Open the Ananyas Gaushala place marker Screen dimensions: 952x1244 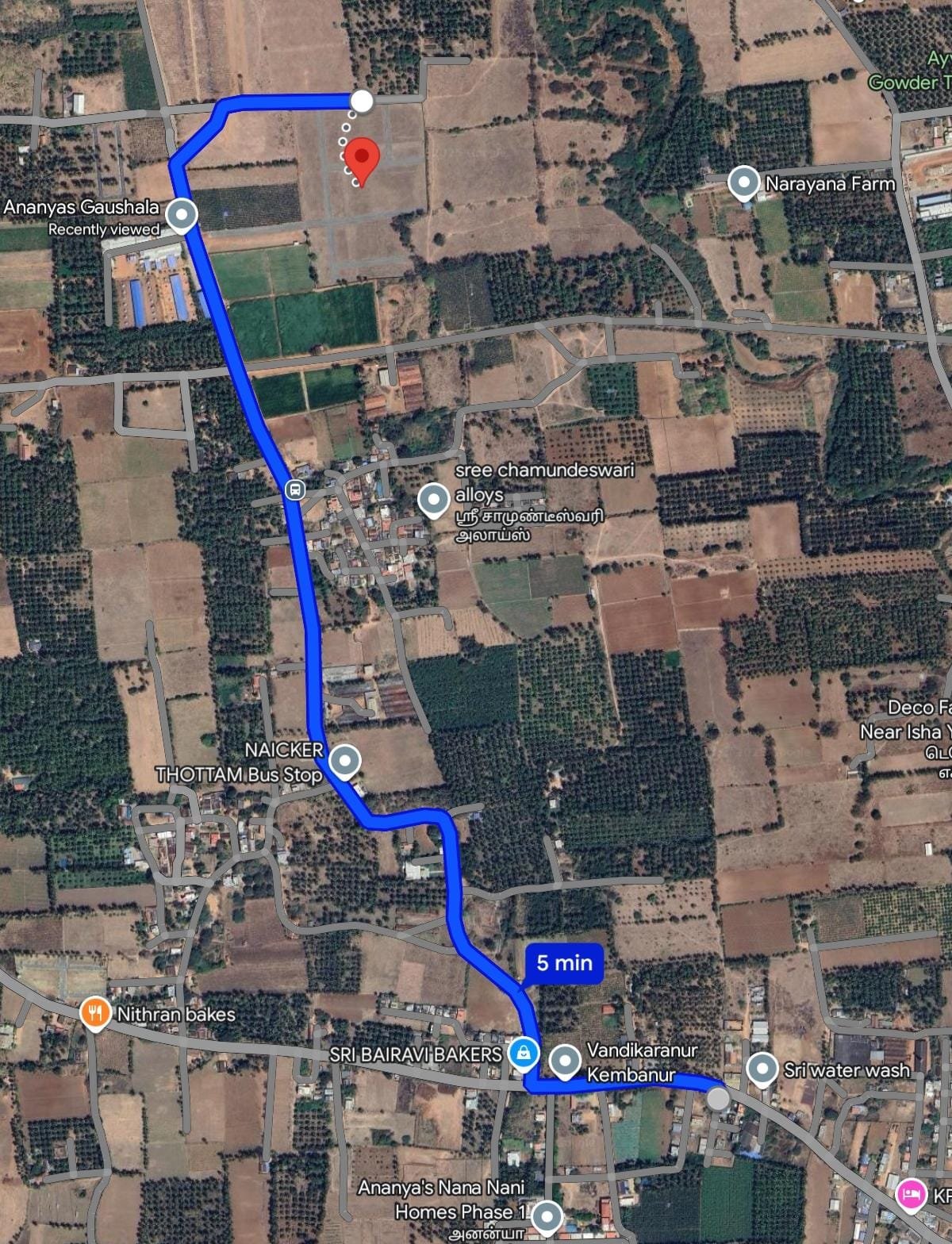pos(183,214)
